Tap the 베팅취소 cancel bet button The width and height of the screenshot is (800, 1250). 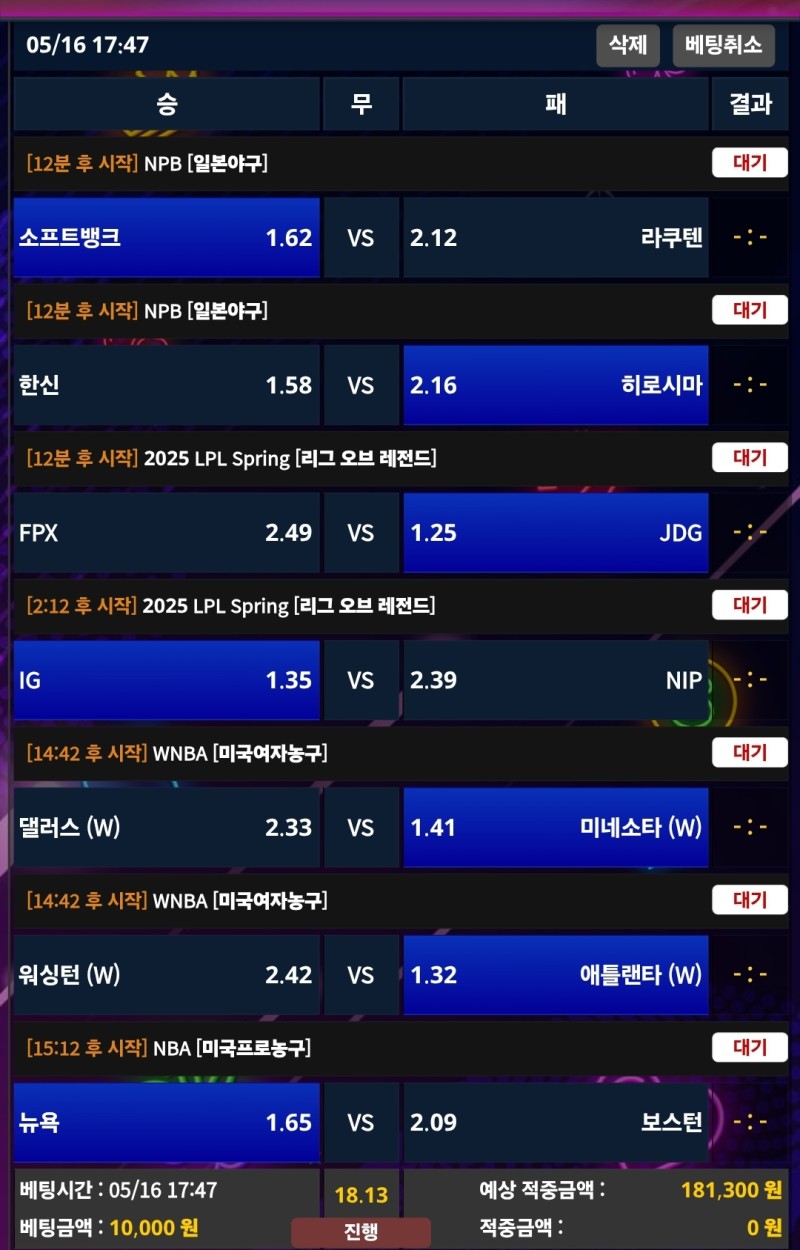coord(723,45)
